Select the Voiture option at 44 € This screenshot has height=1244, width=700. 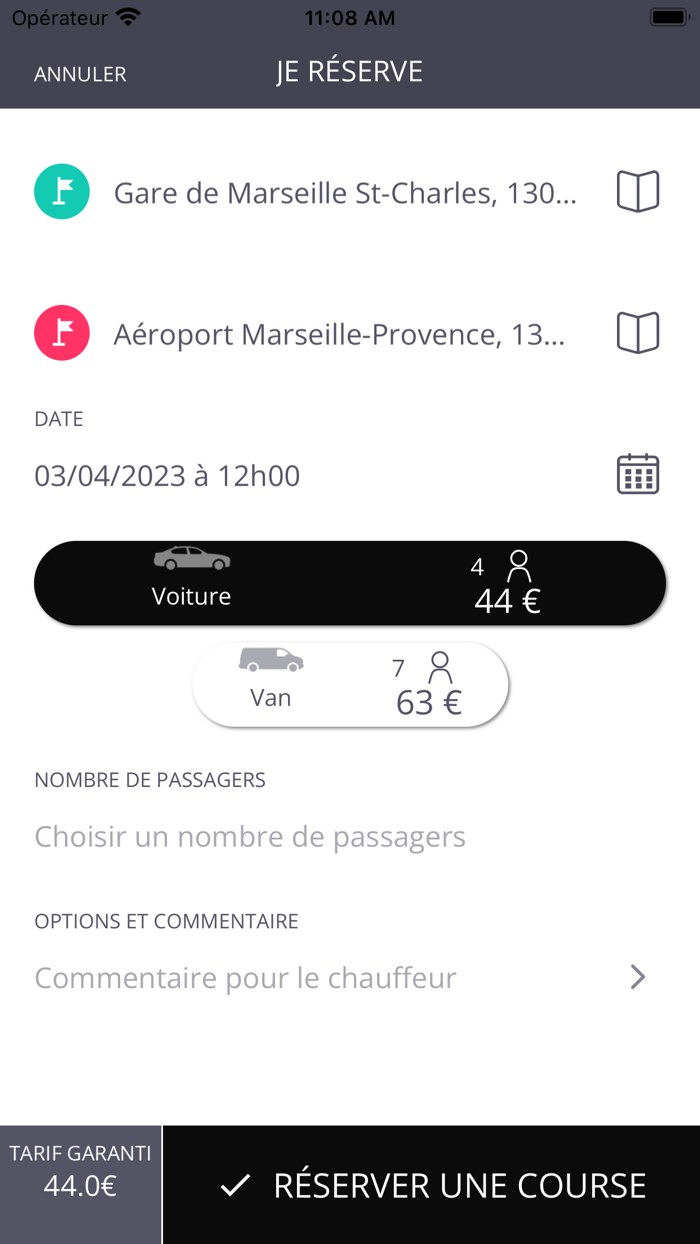point(350,583)
